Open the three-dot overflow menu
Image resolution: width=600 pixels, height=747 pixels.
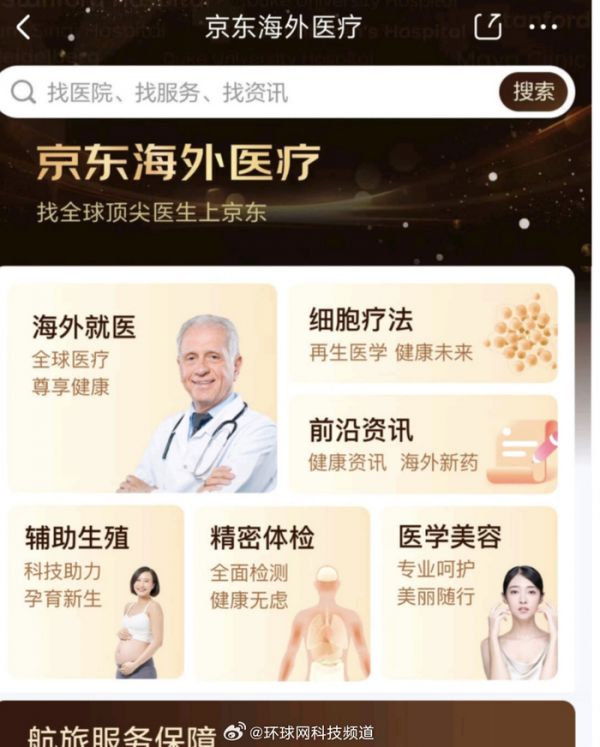(543, 27)
